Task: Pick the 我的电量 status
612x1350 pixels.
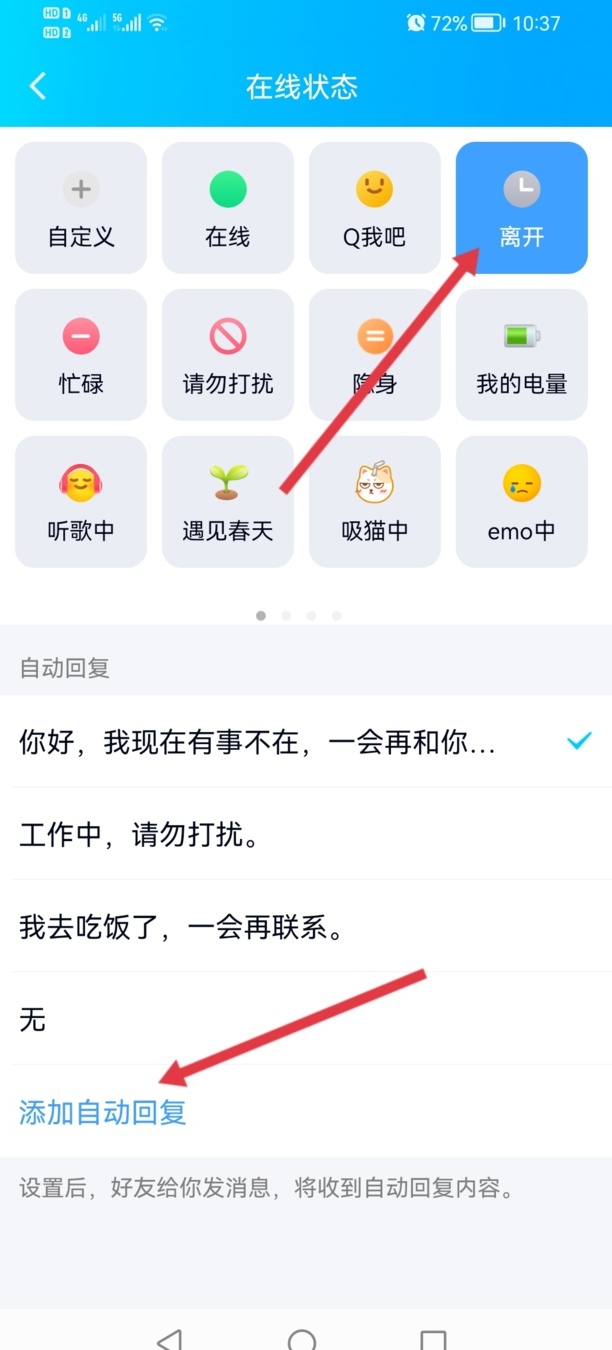Action: [522, 355]
